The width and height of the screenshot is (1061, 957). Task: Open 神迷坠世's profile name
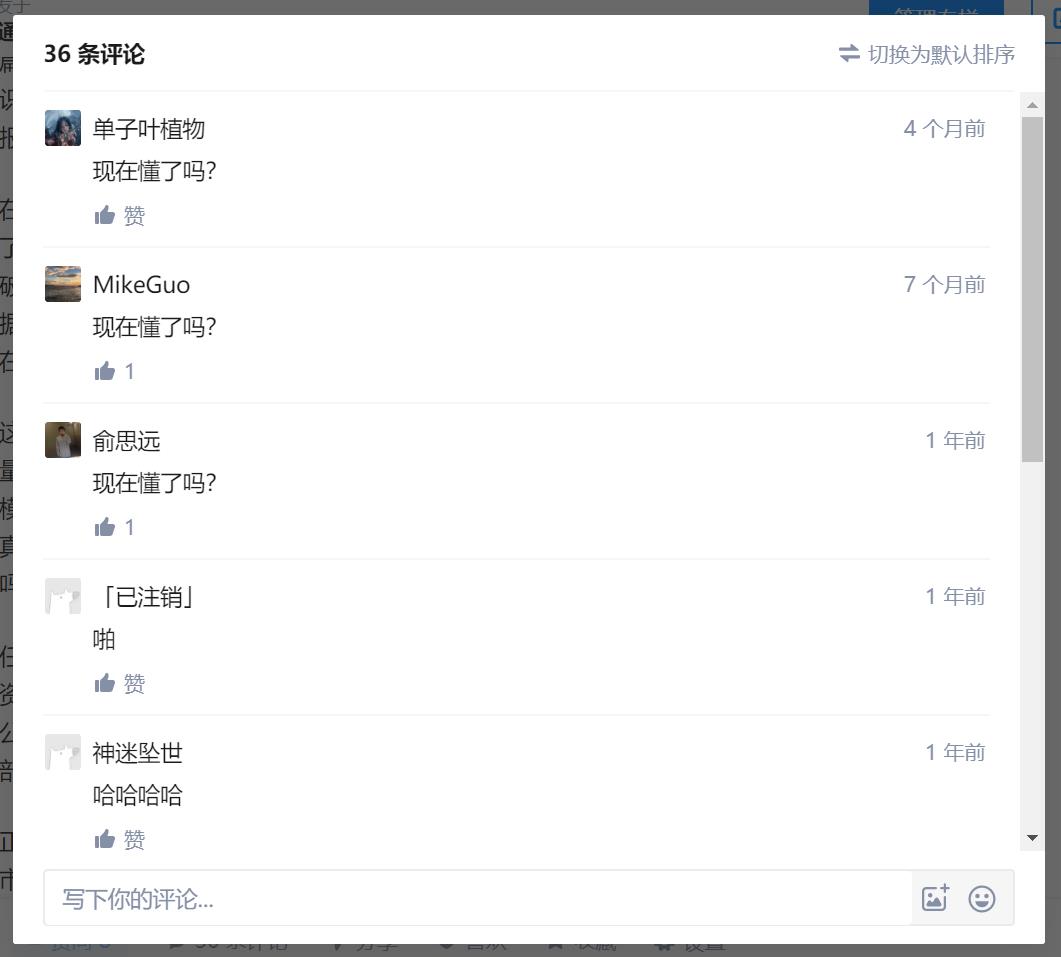tap(138, 753)
